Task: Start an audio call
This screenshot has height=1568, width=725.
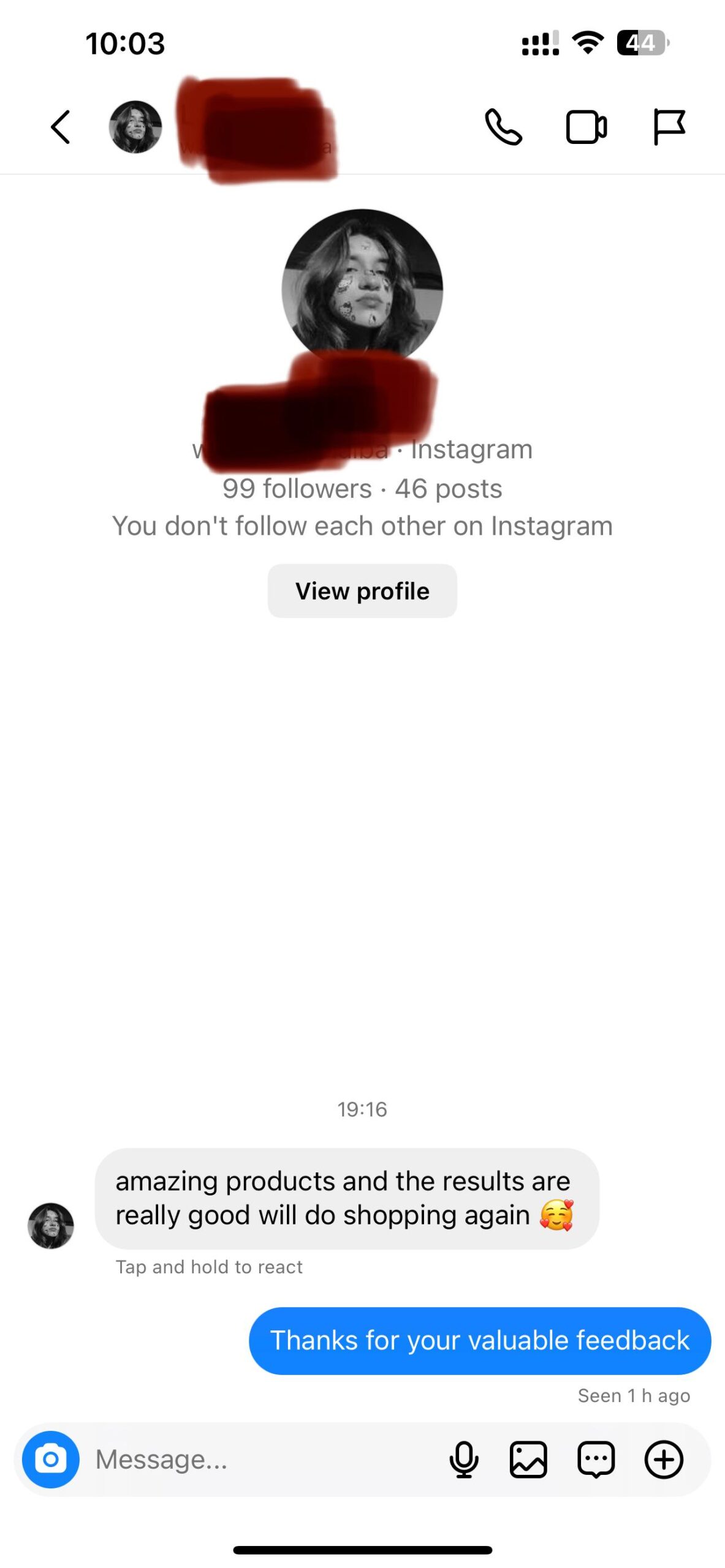Action: (503, 127)
